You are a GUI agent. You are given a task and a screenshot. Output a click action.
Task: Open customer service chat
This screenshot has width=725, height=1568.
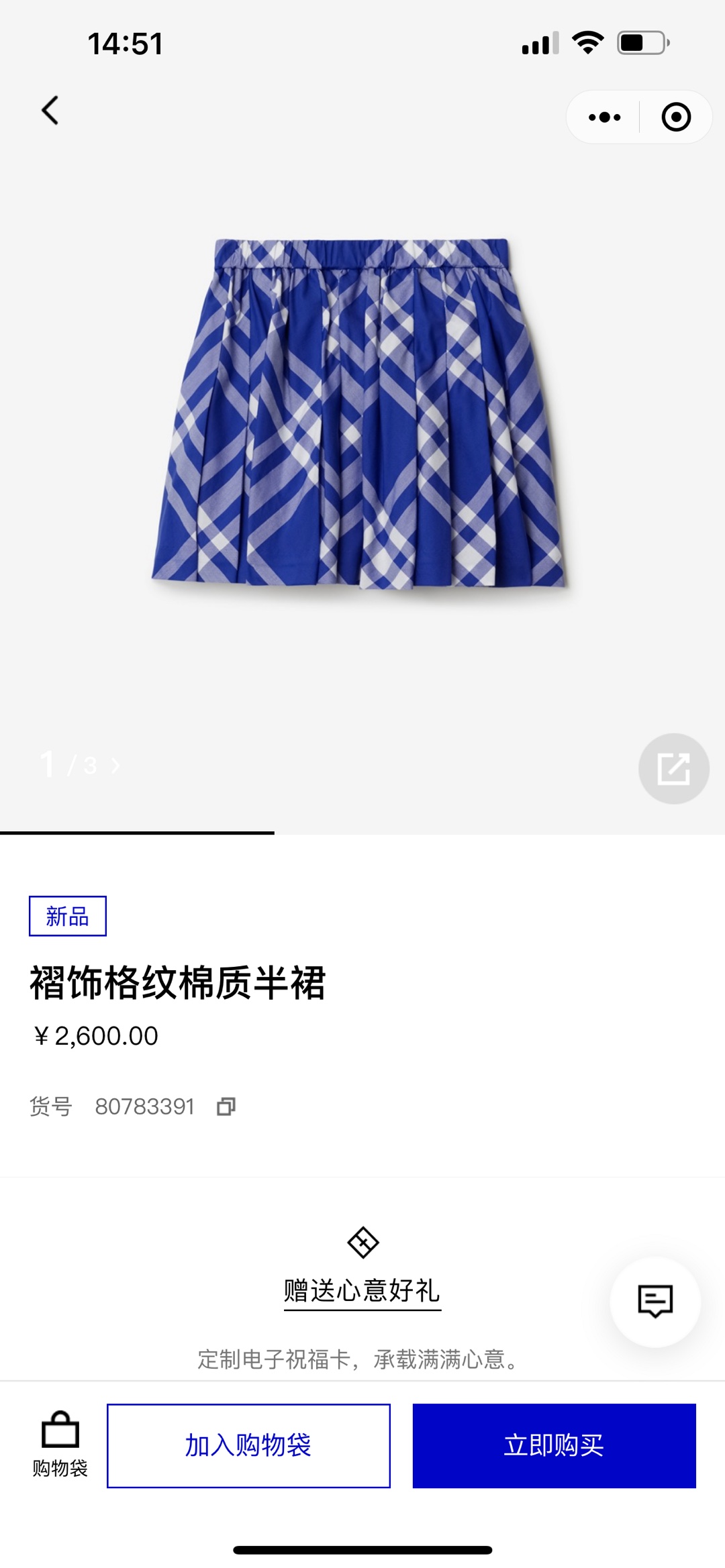pos(655,1302)
